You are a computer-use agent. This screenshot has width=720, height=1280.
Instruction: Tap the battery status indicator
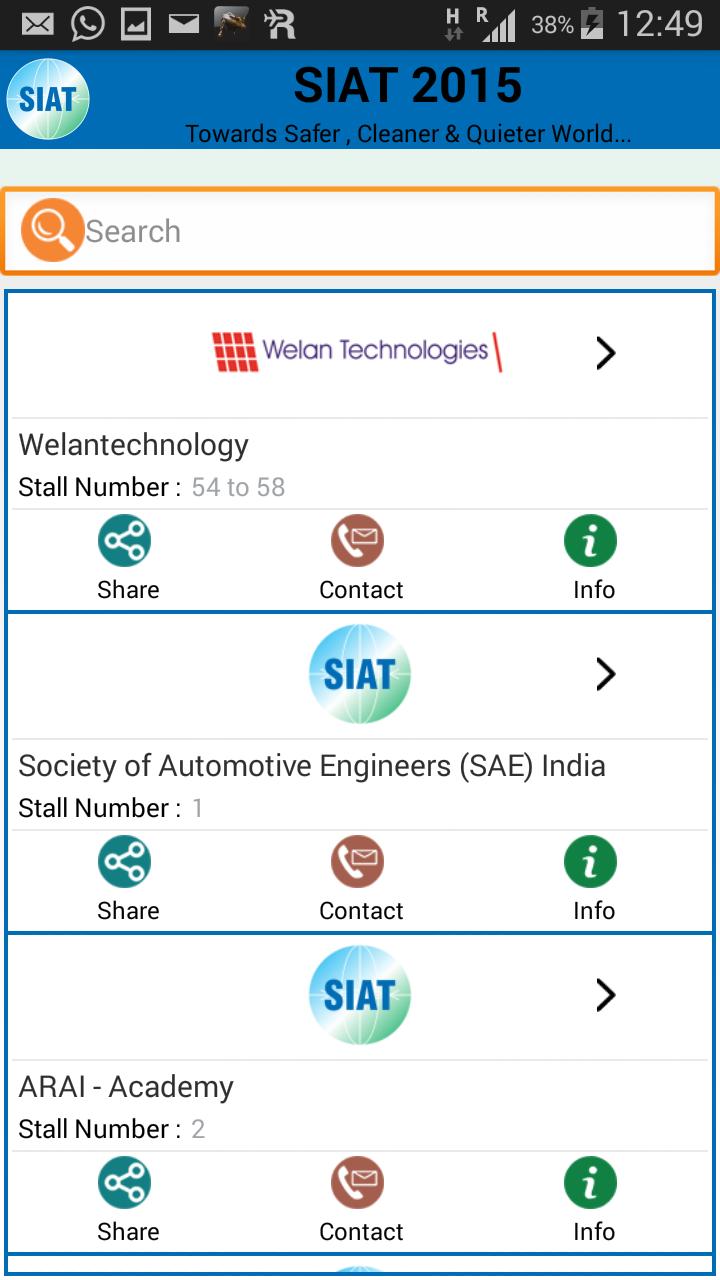pyautogui.click(x=590, y=25)
